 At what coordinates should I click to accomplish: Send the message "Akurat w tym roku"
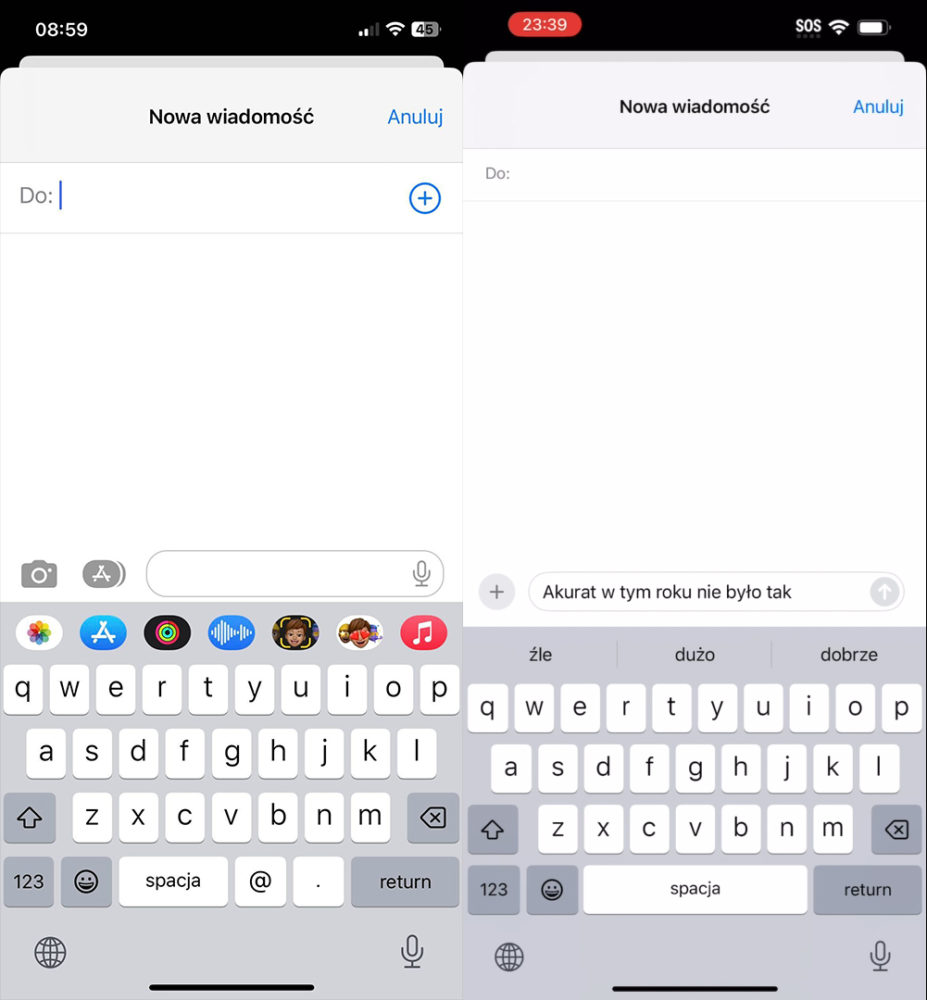[x=884, y=592]
